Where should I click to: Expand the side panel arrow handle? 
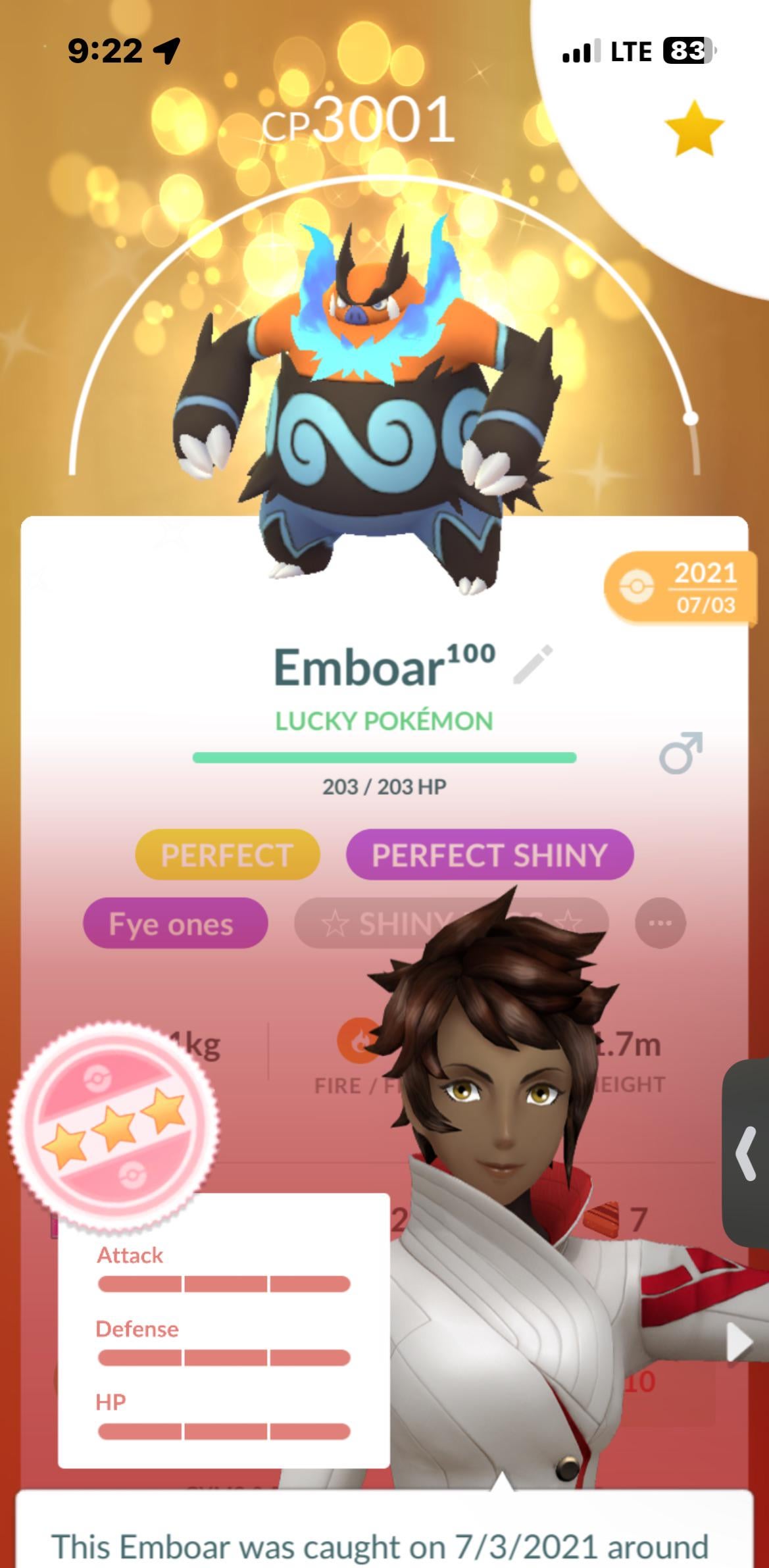[x=747, y=1153]
